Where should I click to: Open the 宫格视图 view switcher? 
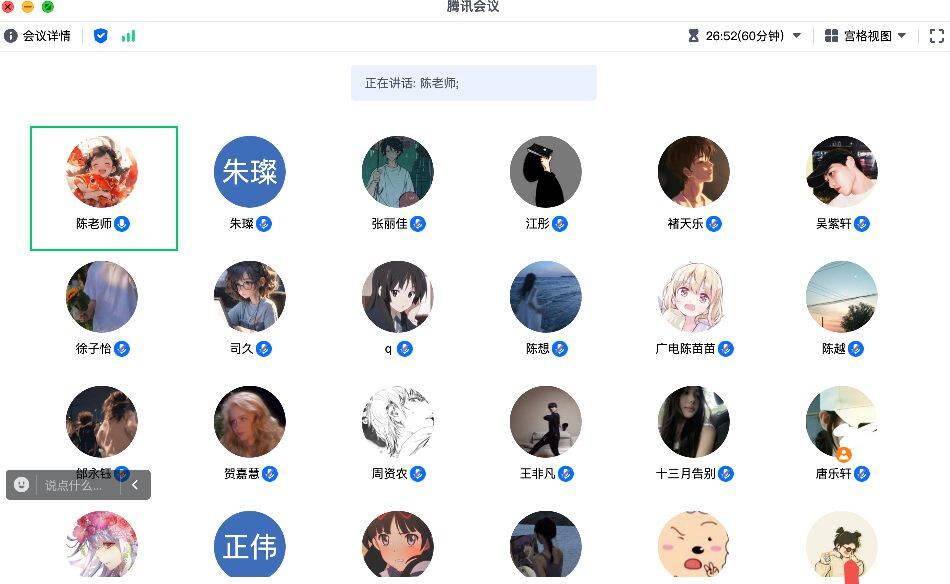point(866,36)
